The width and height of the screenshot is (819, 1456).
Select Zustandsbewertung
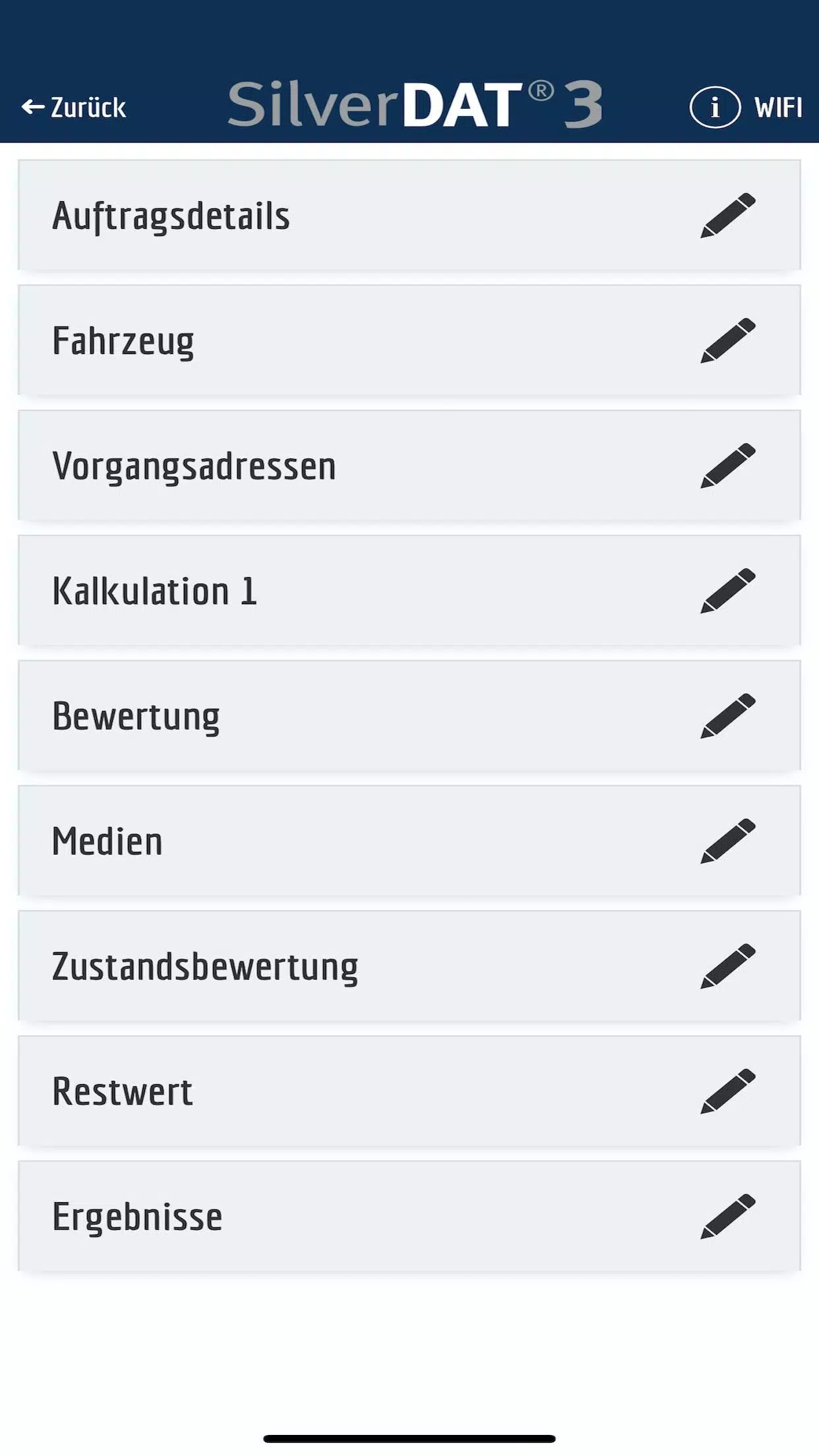(409, 967)
